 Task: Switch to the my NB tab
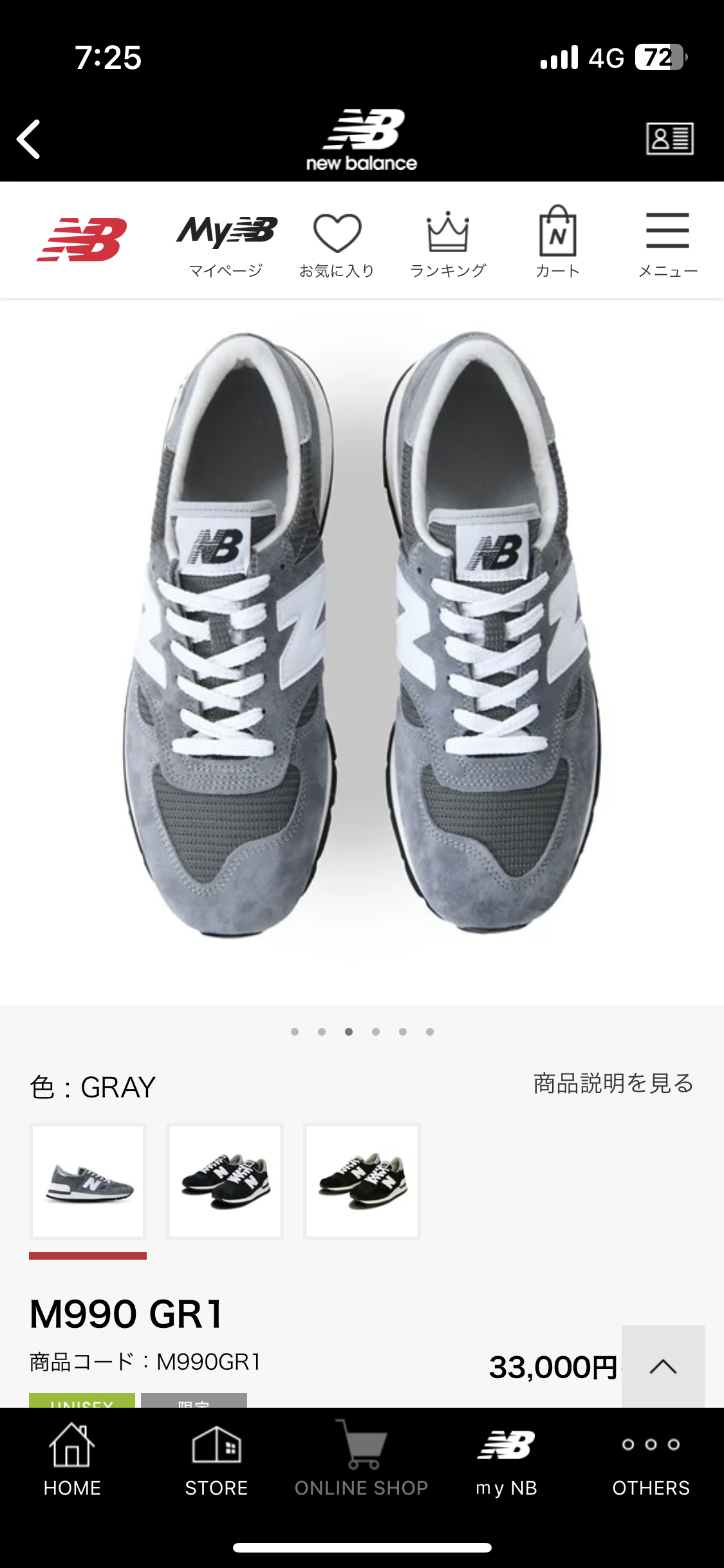506,1459
